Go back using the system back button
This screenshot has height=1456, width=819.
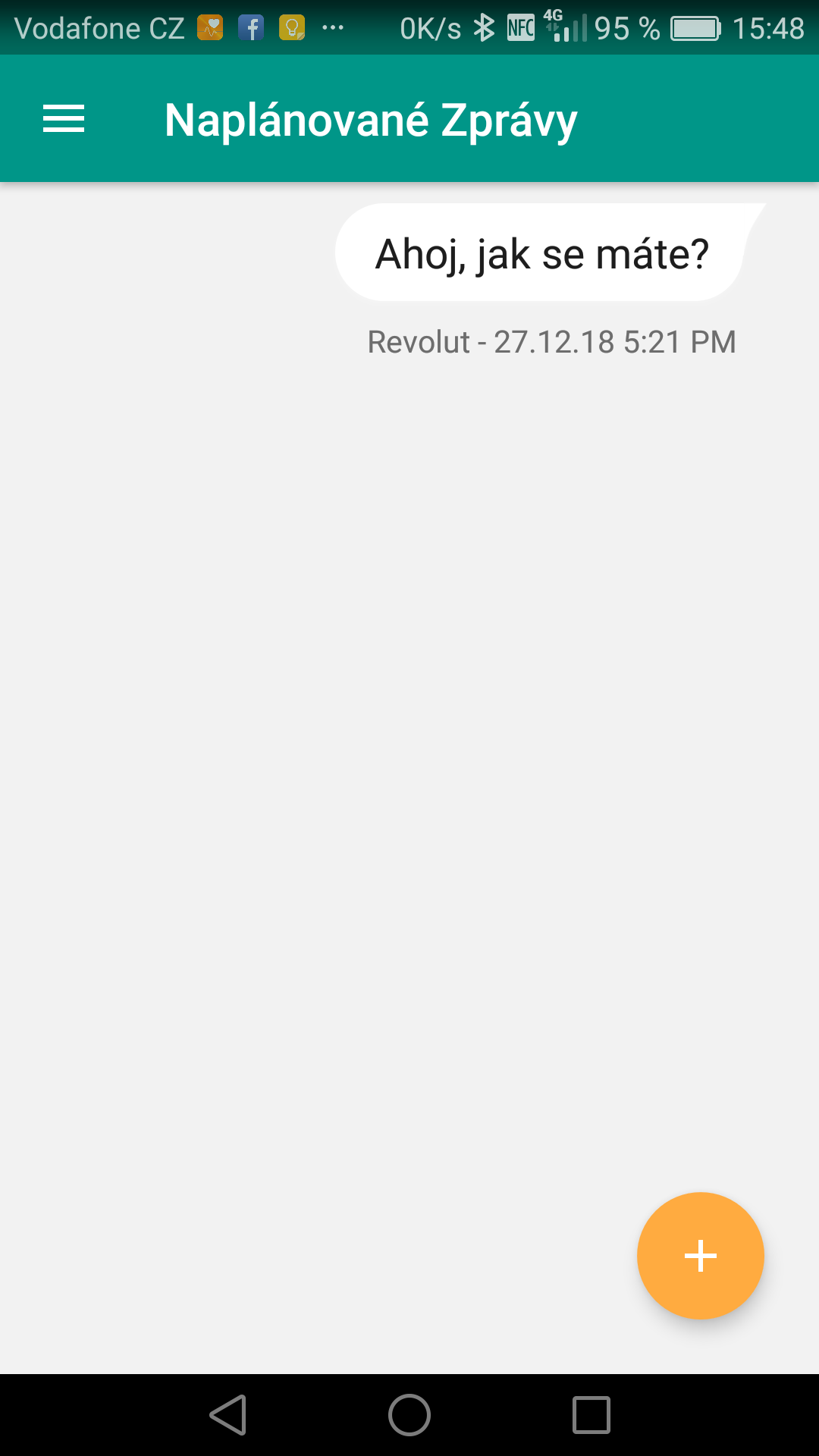228,1415
